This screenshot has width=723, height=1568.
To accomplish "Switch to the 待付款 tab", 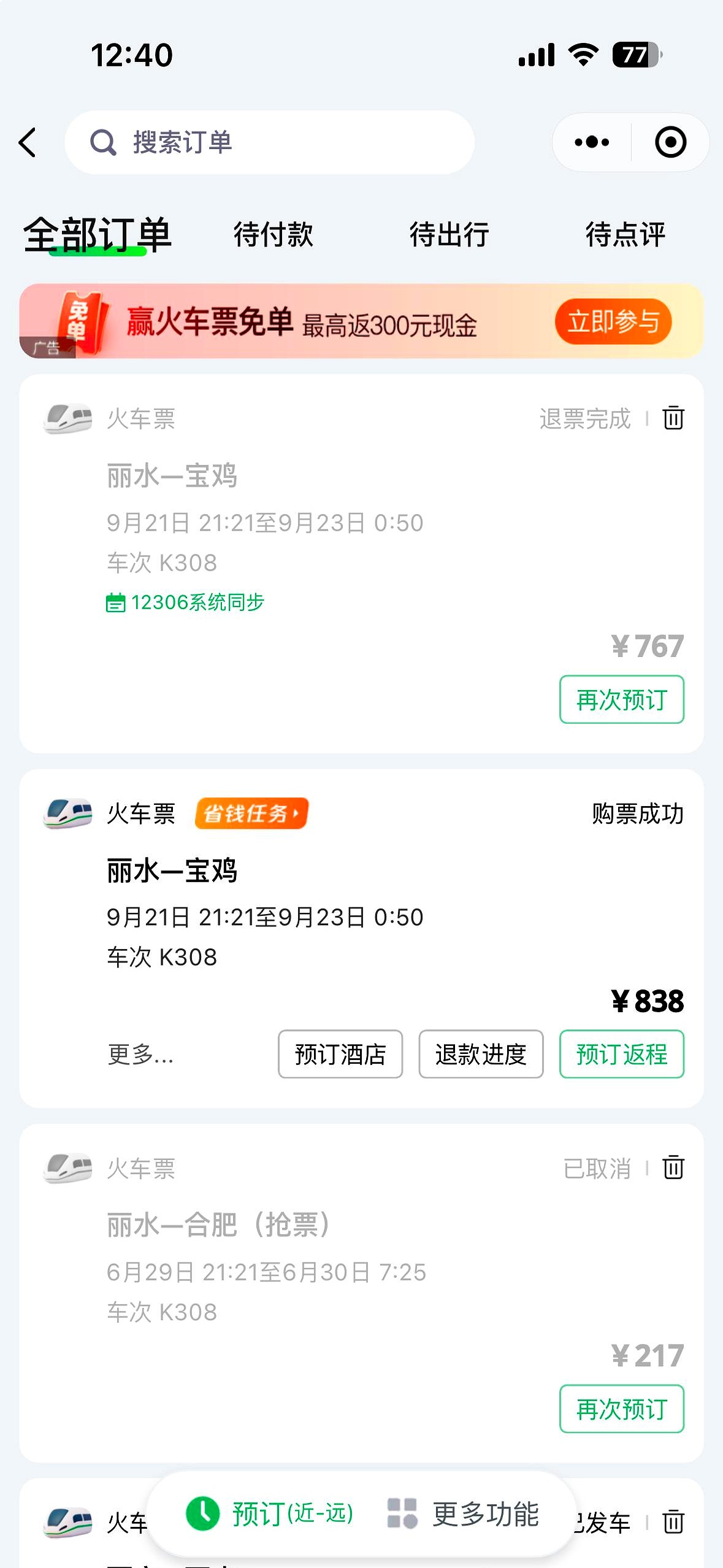I will click(x=274, y=234).
